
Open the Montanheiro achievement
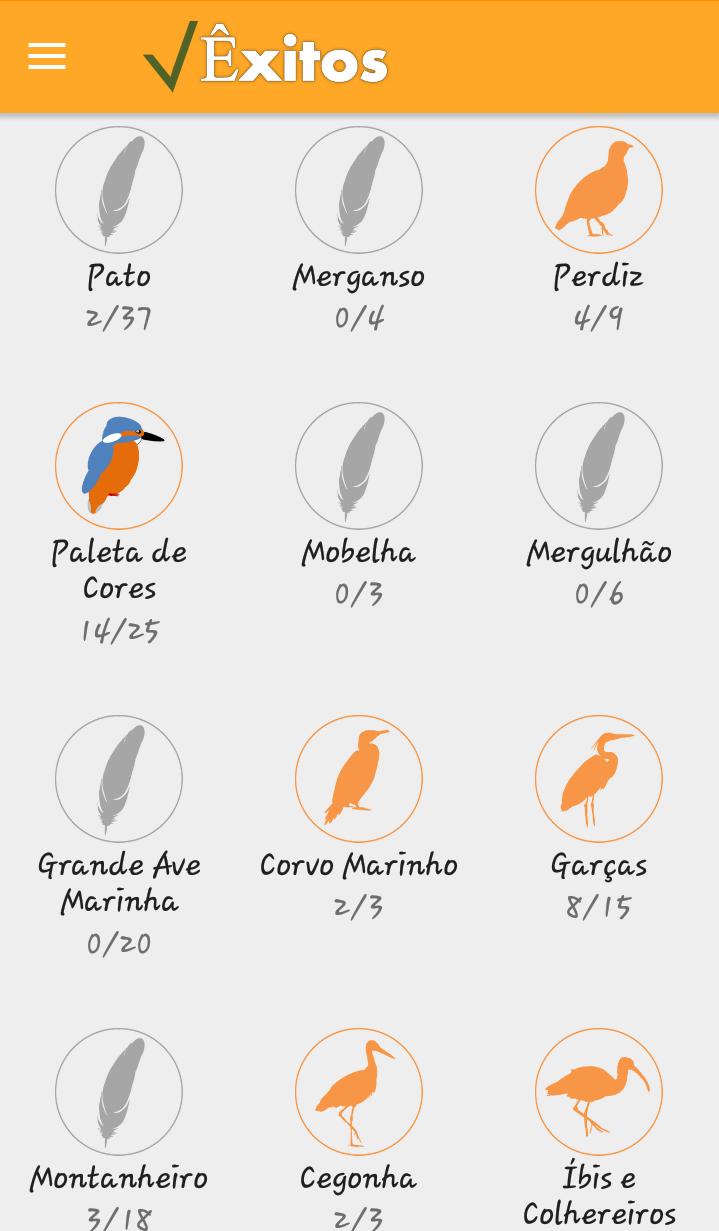click(x=119, y=1091)
